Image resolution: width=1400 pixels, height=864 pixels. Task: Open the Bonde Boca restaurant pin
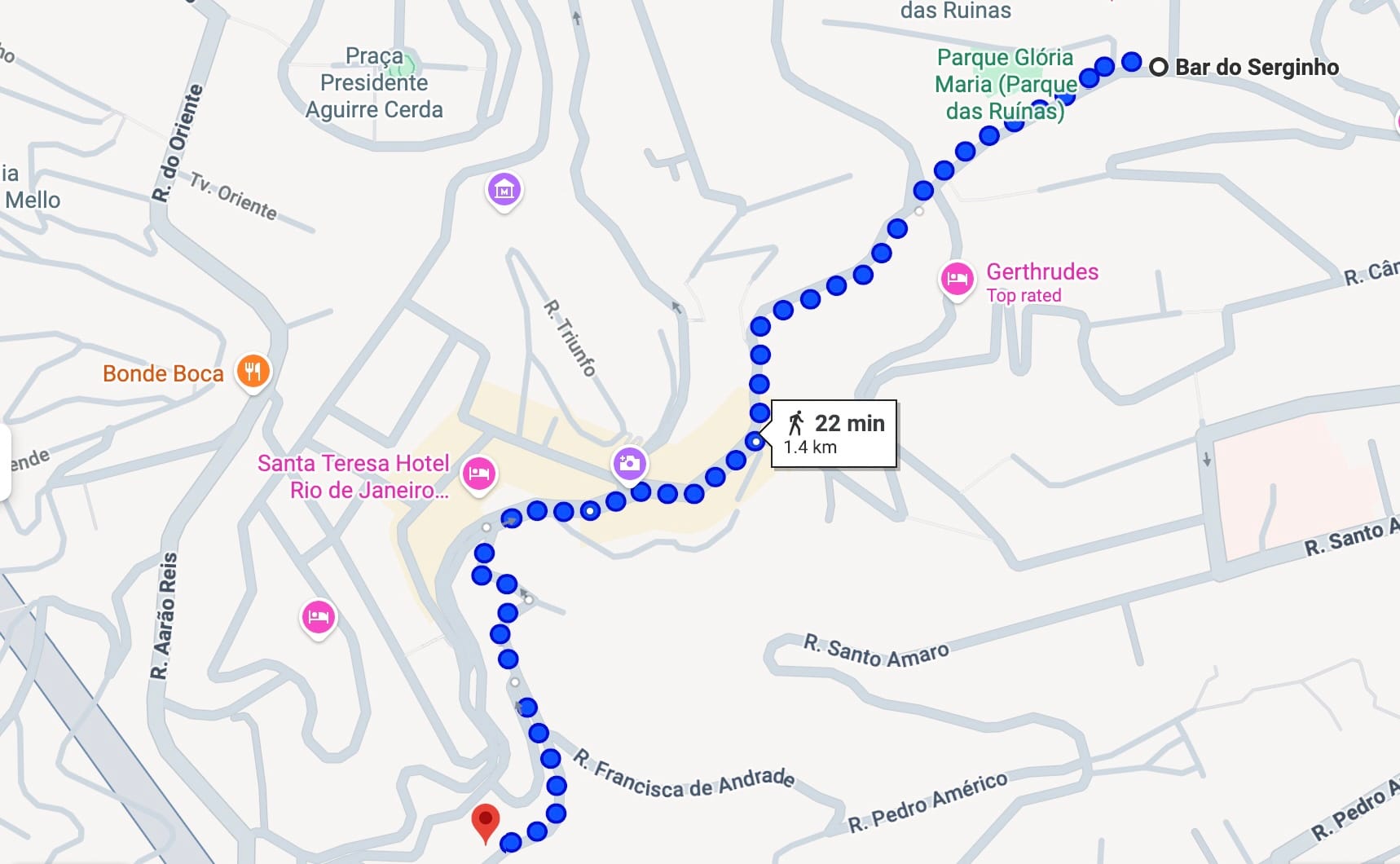[x=253, y=372]
